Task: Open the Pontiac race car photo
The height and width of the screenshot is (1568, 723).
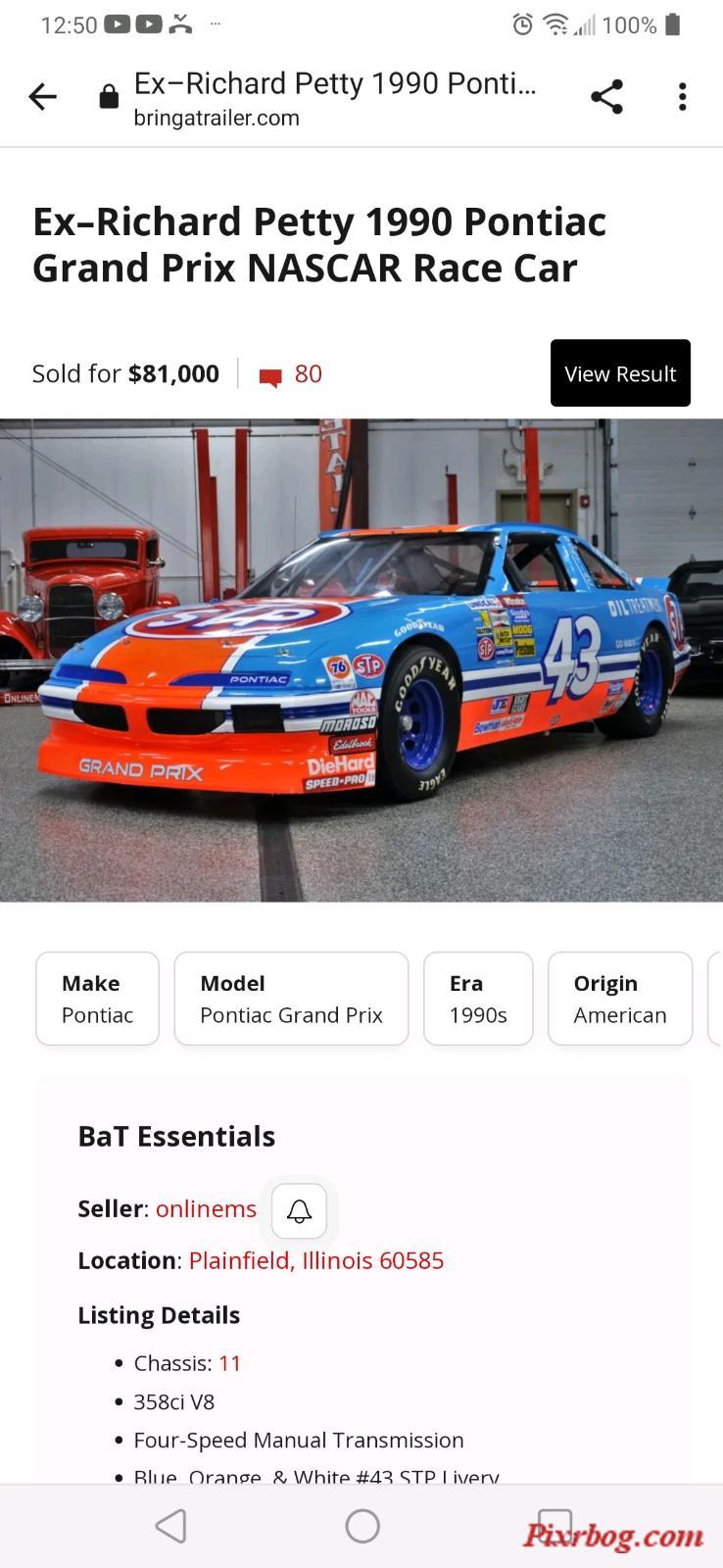Action: pyautogui.click(x=361, y=660)
